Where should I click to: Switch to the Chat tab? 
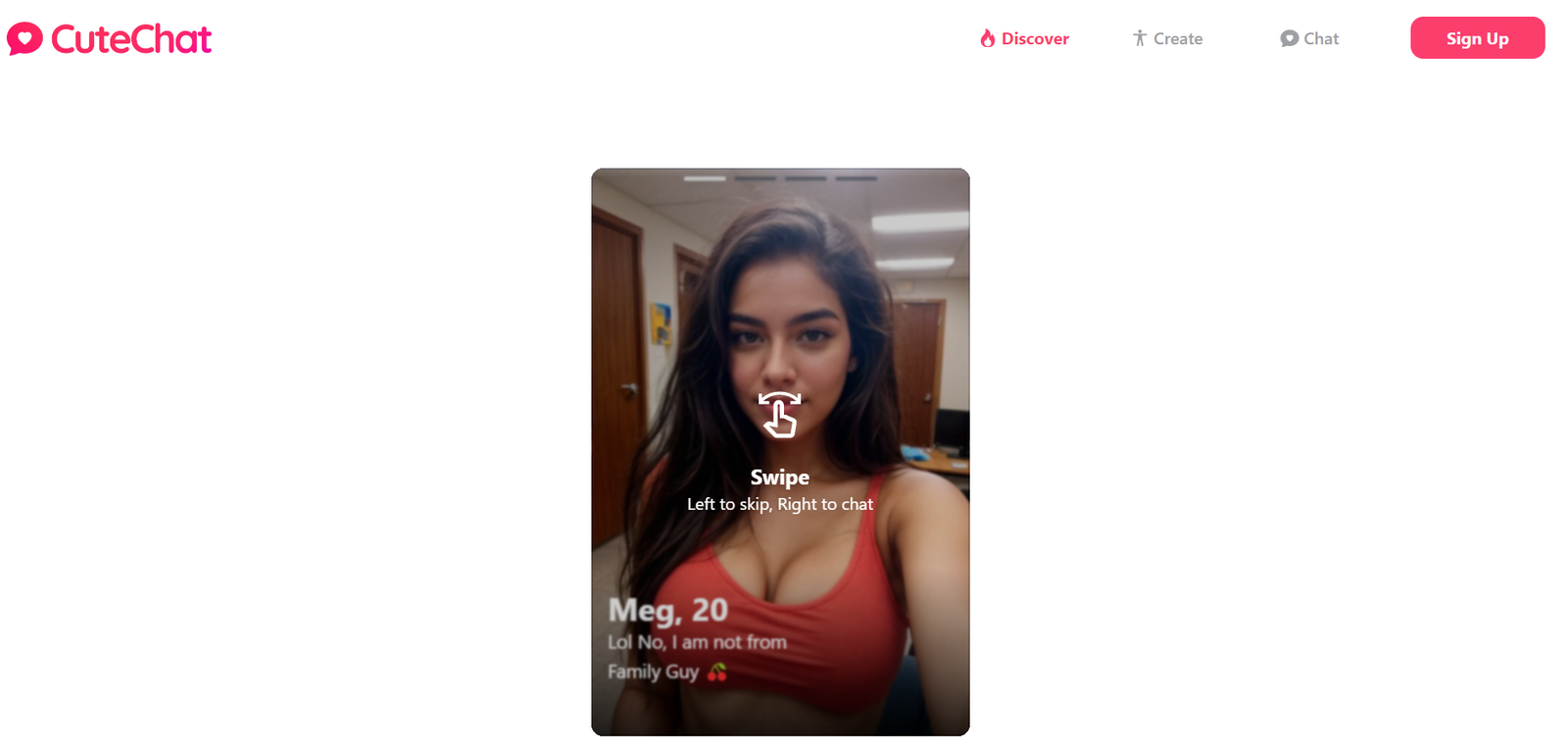pyautogui.click(x=1309, y=39)
